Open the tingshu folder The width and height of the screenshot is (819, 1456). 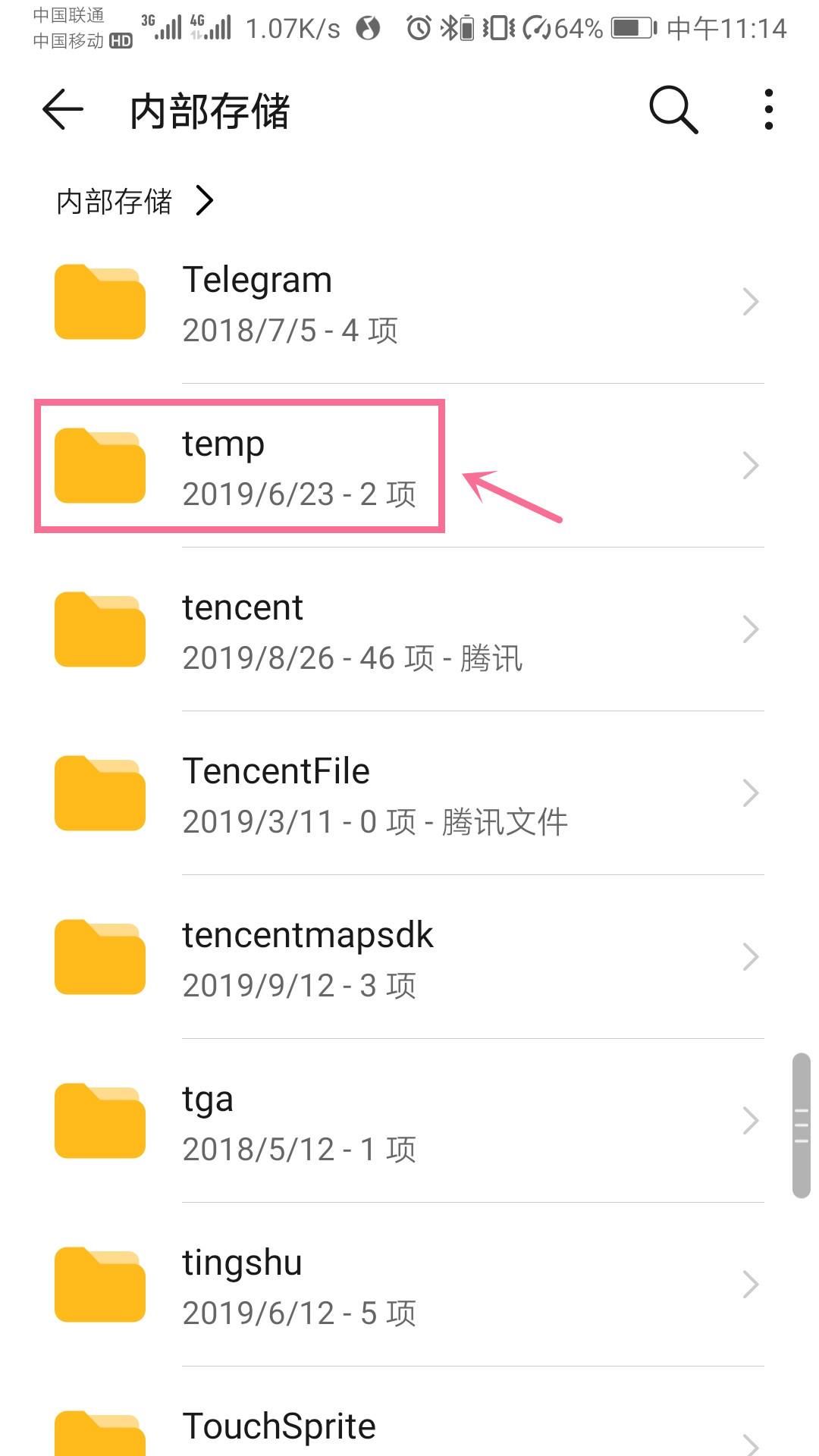click(x=379, y=1284)
